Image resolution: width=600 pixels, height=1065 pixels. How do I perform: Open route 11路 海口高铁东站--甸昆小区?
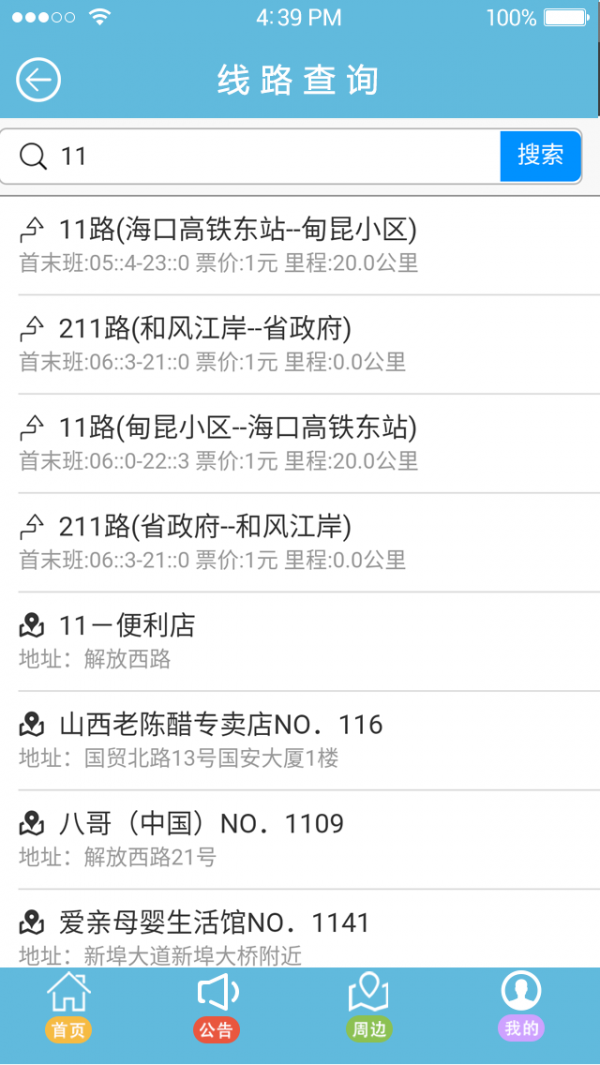(300, 245)
